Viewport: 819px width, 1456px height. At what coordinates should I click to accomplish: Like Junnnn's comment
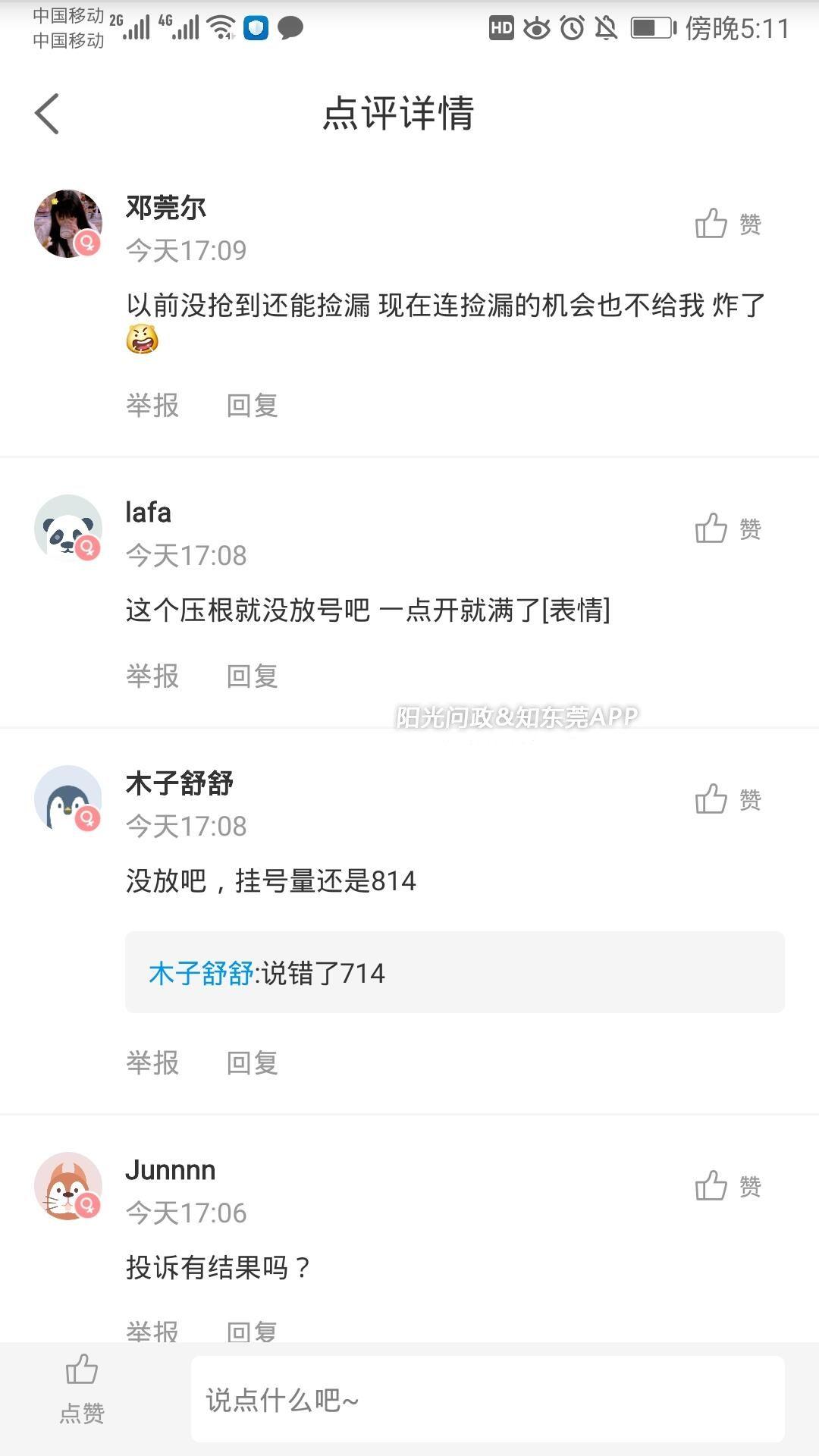[726, 1186]
